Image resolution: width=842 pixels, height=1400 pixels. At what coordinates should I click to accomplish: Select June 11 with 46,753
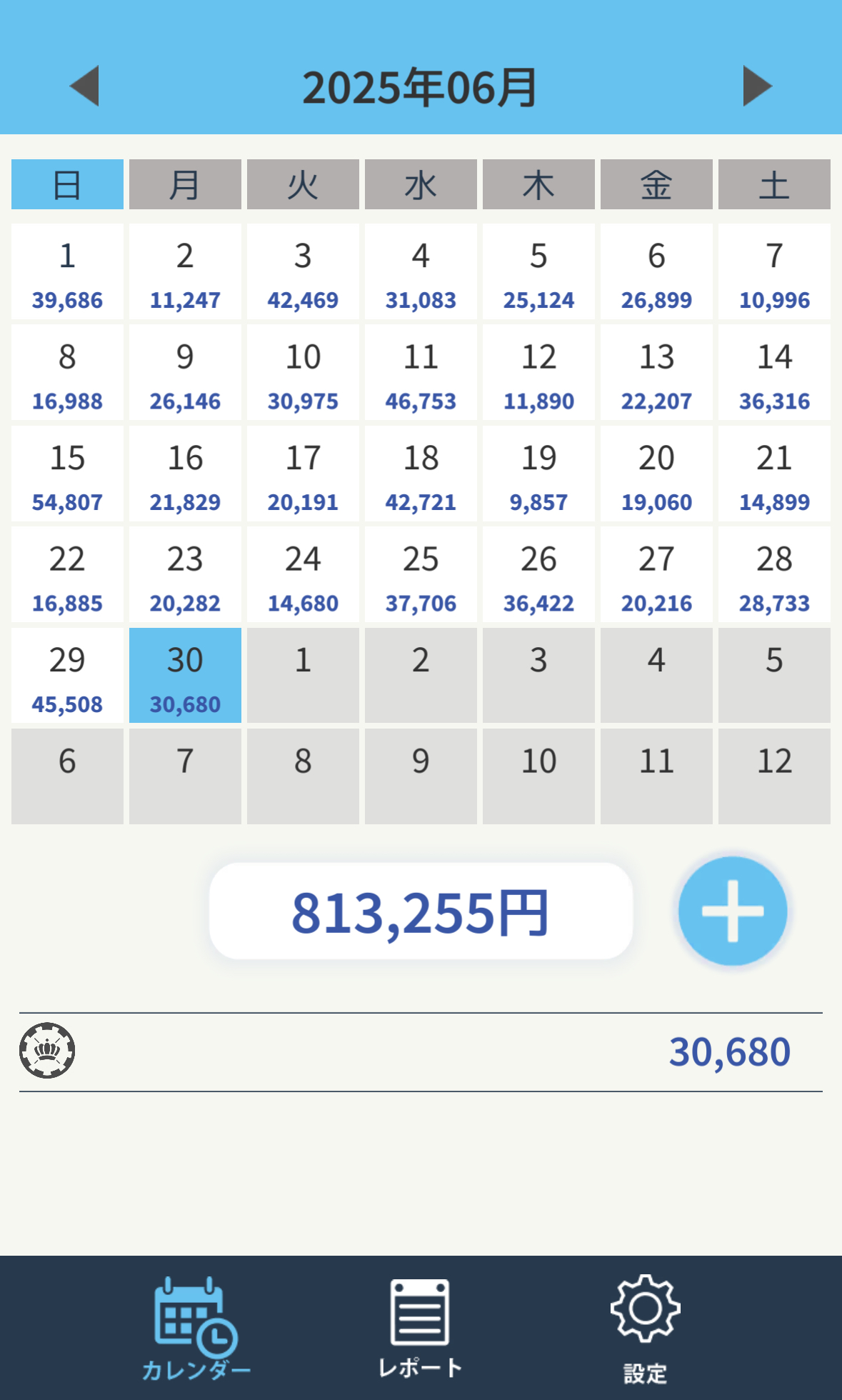pyautogui.click(x=421, y=372)
